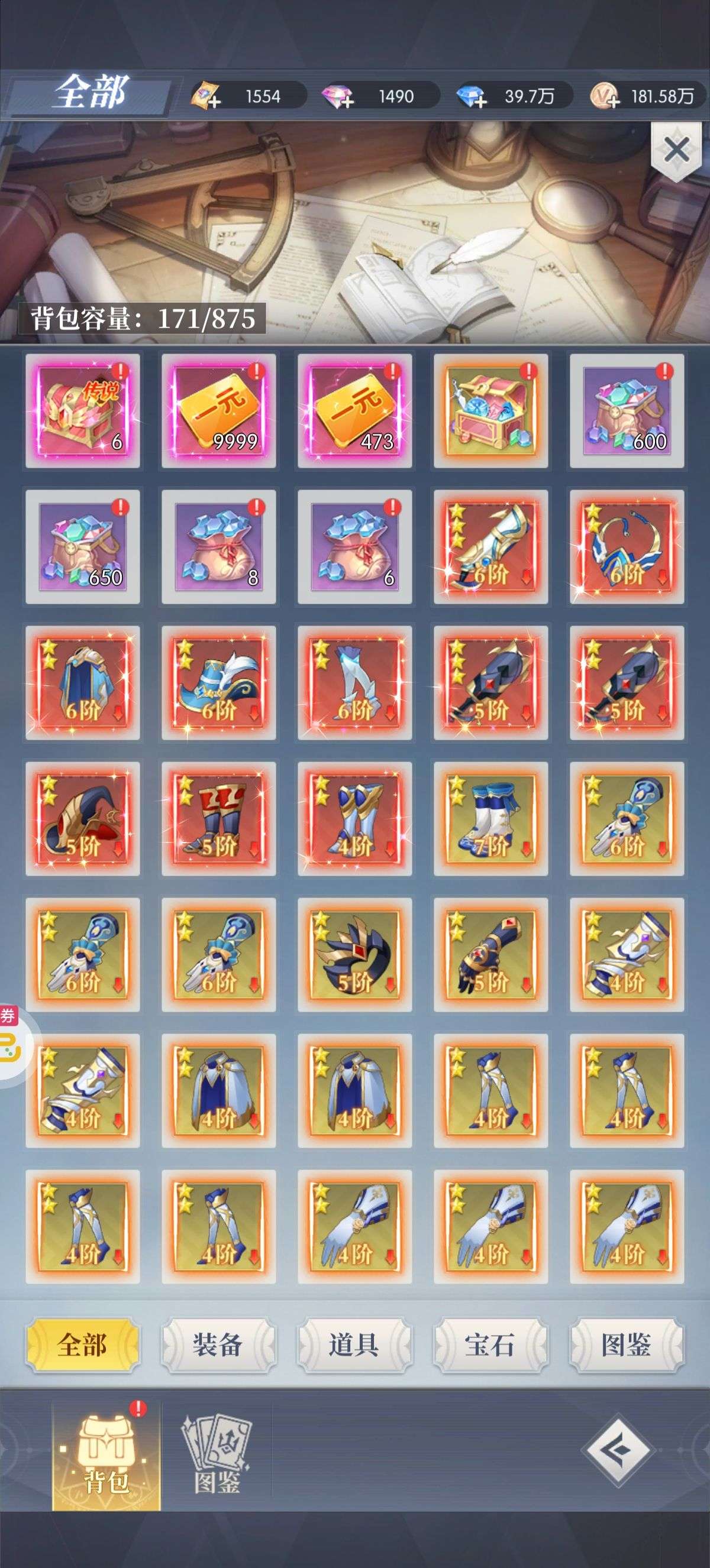Open the 图鉴 cards section at bottom
The width and height of the screenshot is (710, 1568).
click(217, 1456)
